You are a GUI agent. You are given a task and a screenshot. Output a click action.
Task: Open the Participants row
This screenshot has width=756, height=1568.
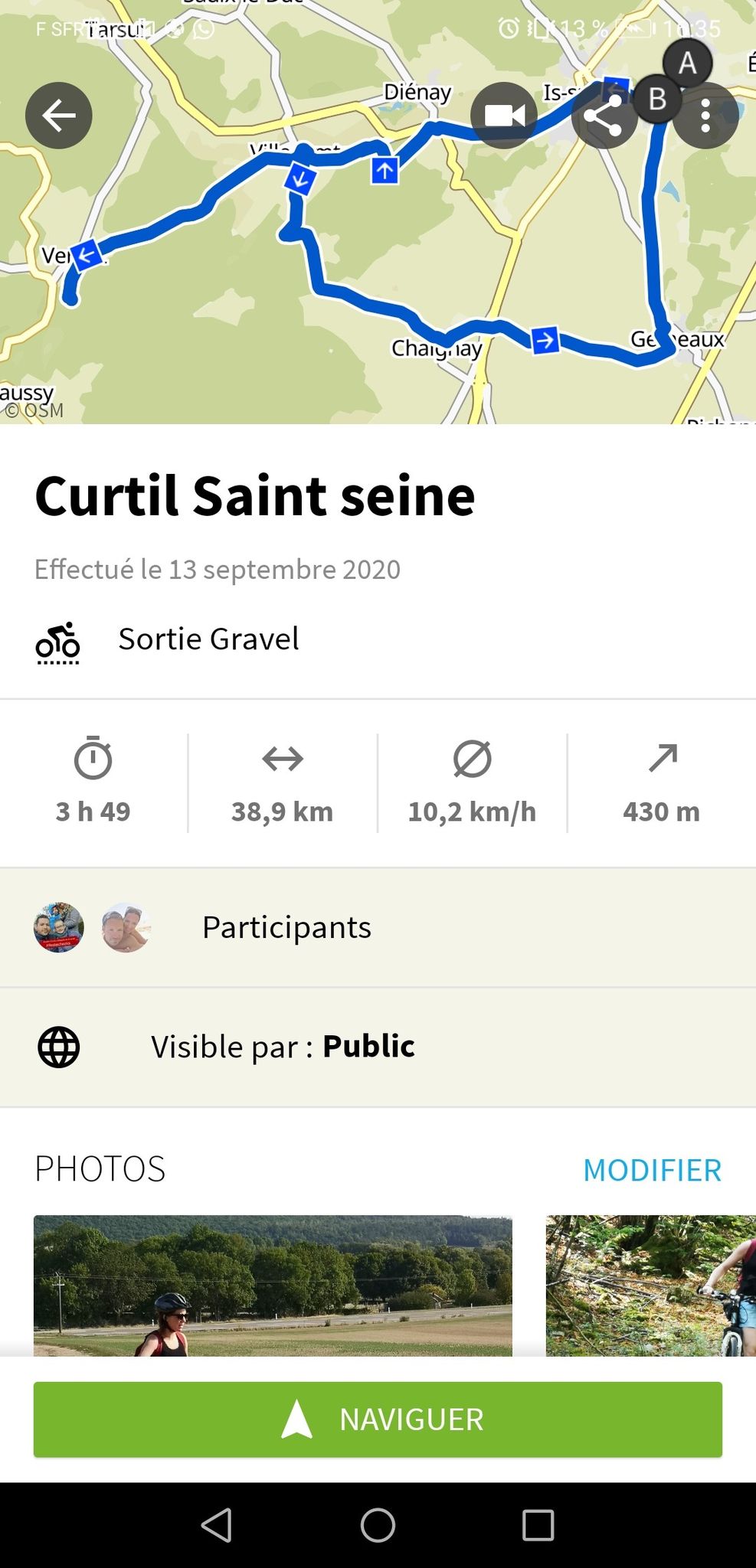378,927
